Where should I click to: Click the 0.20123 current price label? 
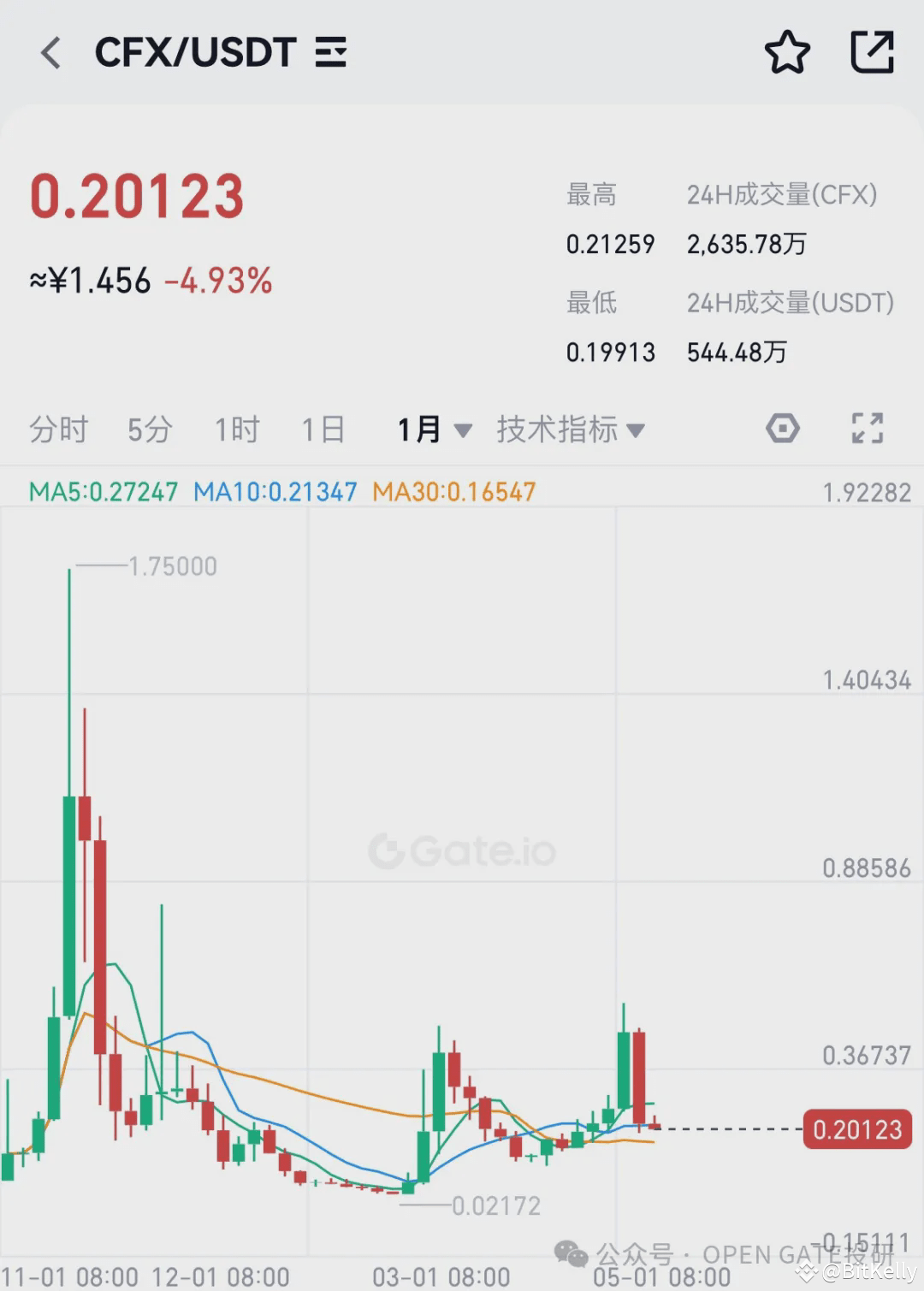click(856, 1128)
